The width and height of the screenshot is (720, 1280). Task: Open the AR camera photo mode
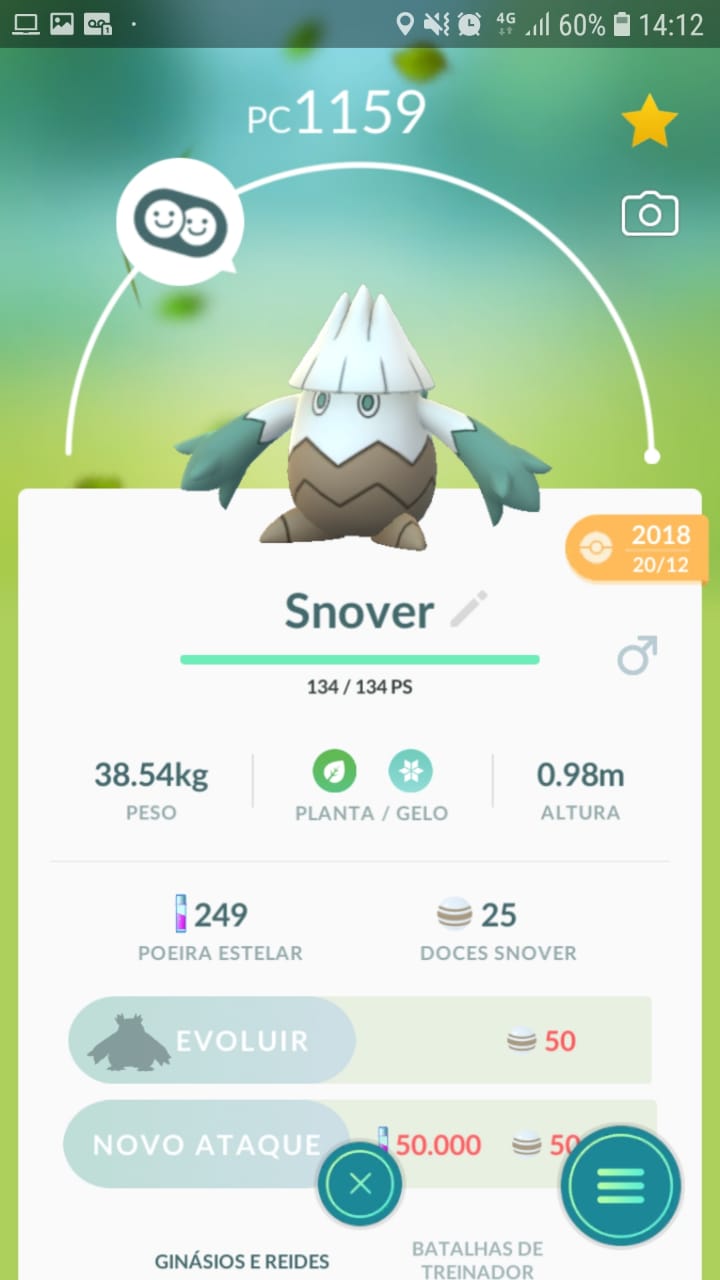(650, 215)
